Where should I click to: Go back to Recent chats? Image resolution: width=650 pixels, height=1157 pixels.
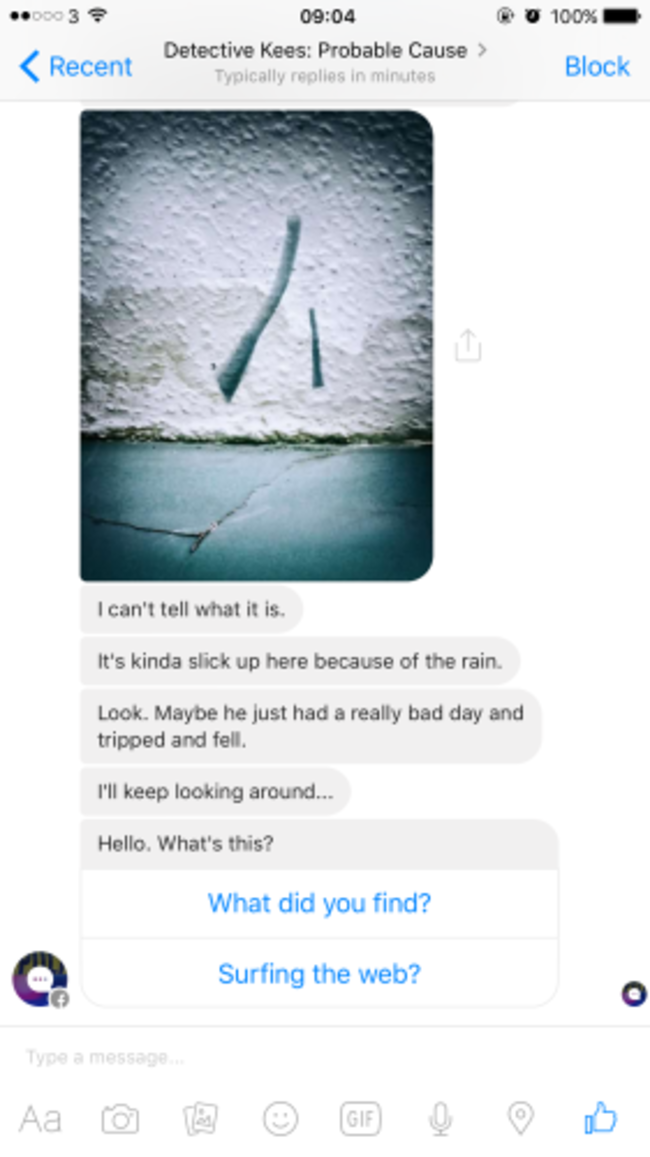76,67
